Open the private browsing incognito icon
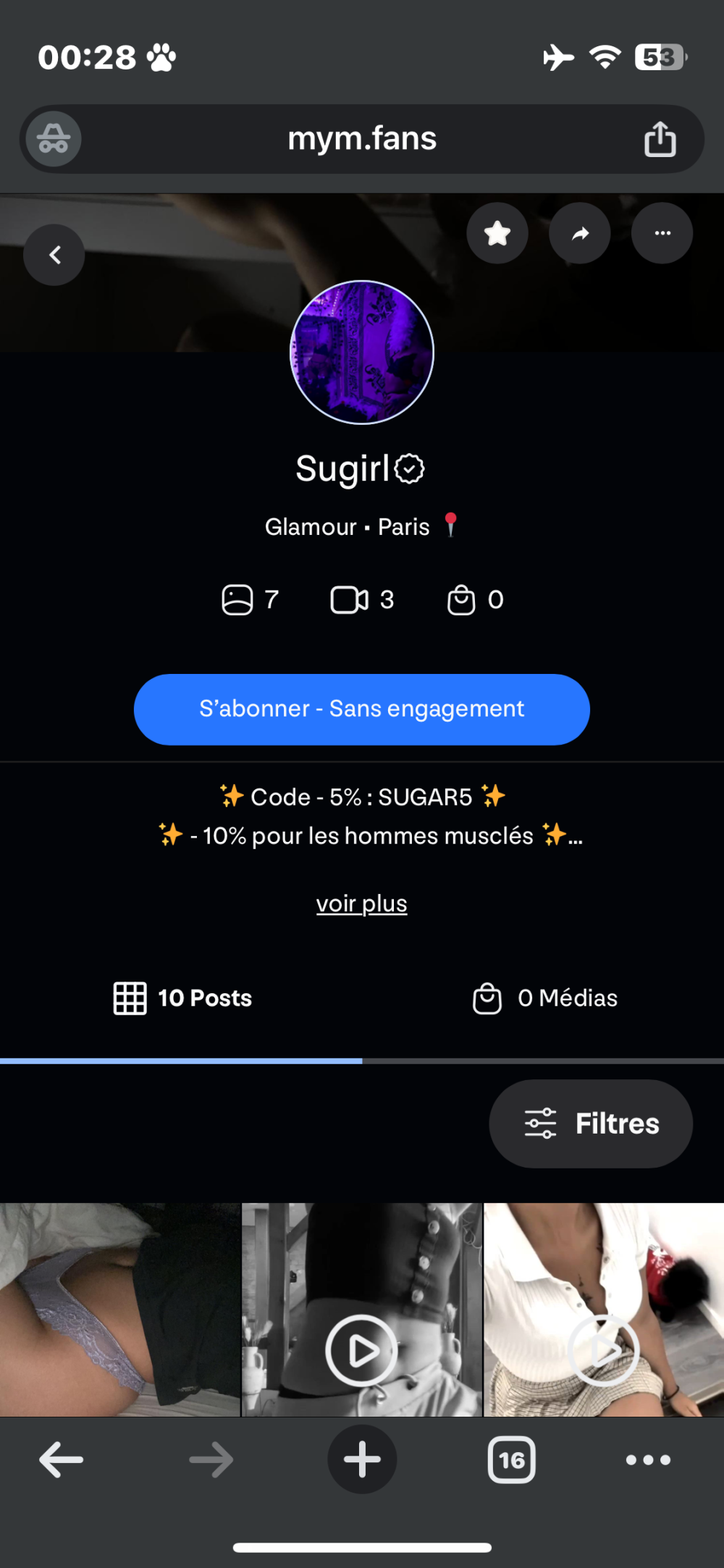The height and width of the screenshot is (1568, 724). click(x=54, y=138)
